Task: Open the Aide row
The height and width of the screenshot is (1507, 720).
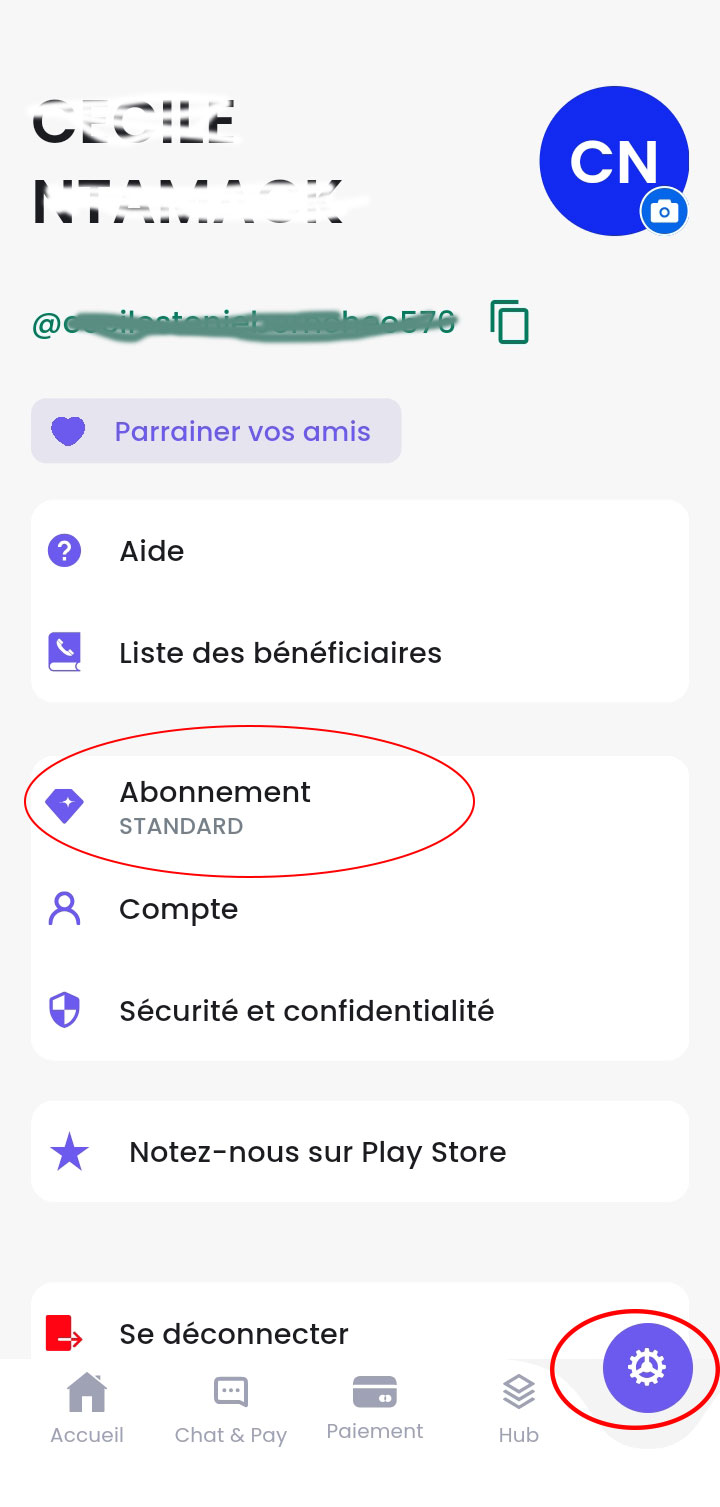Action: 360,551
